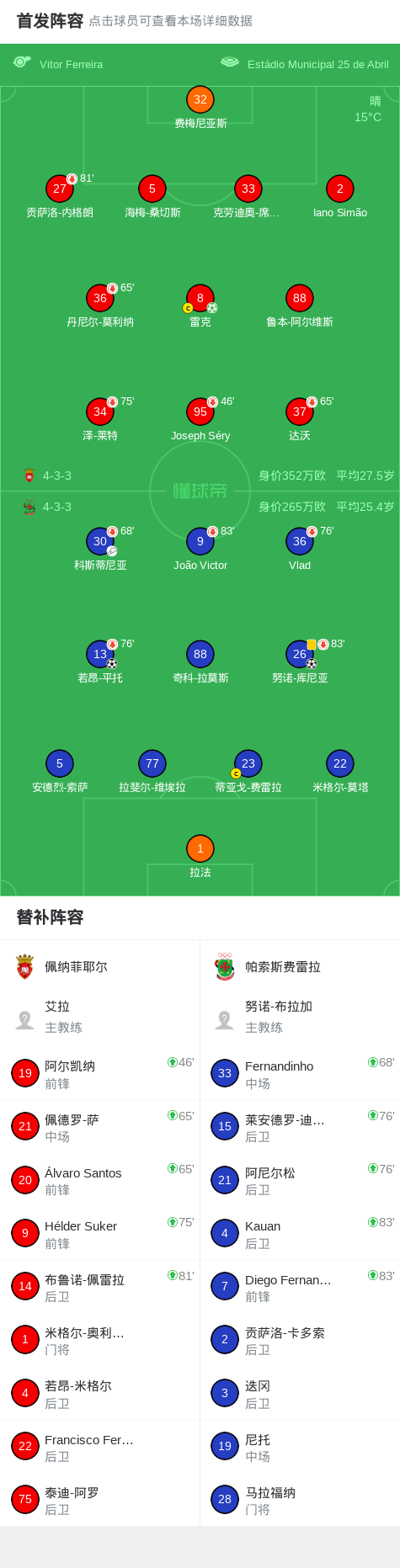
Task: View substitute goalkeeper 马拉福纳 number 28
Action: point(300,1500)
